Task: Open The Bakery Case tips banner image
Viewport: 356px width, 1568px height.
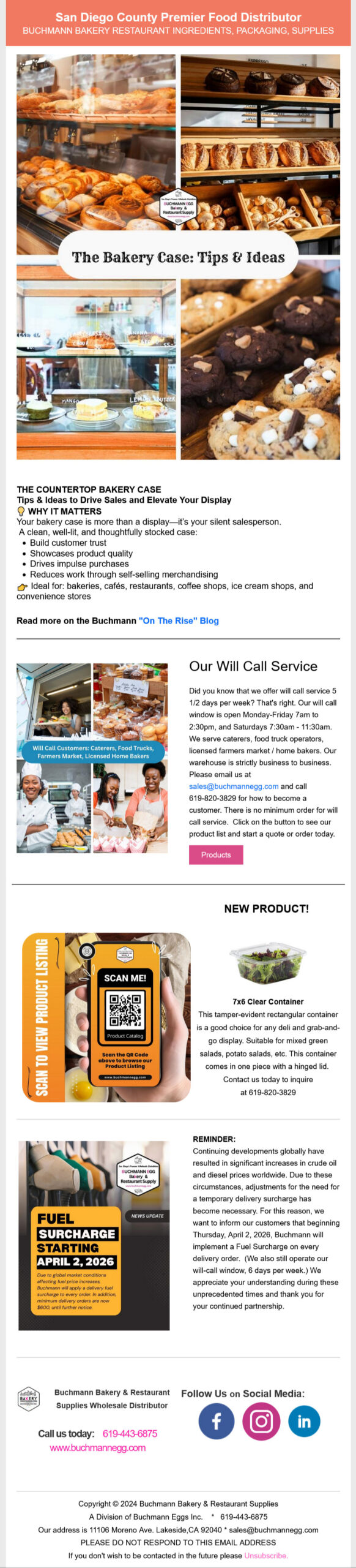Action: (178, 257)
